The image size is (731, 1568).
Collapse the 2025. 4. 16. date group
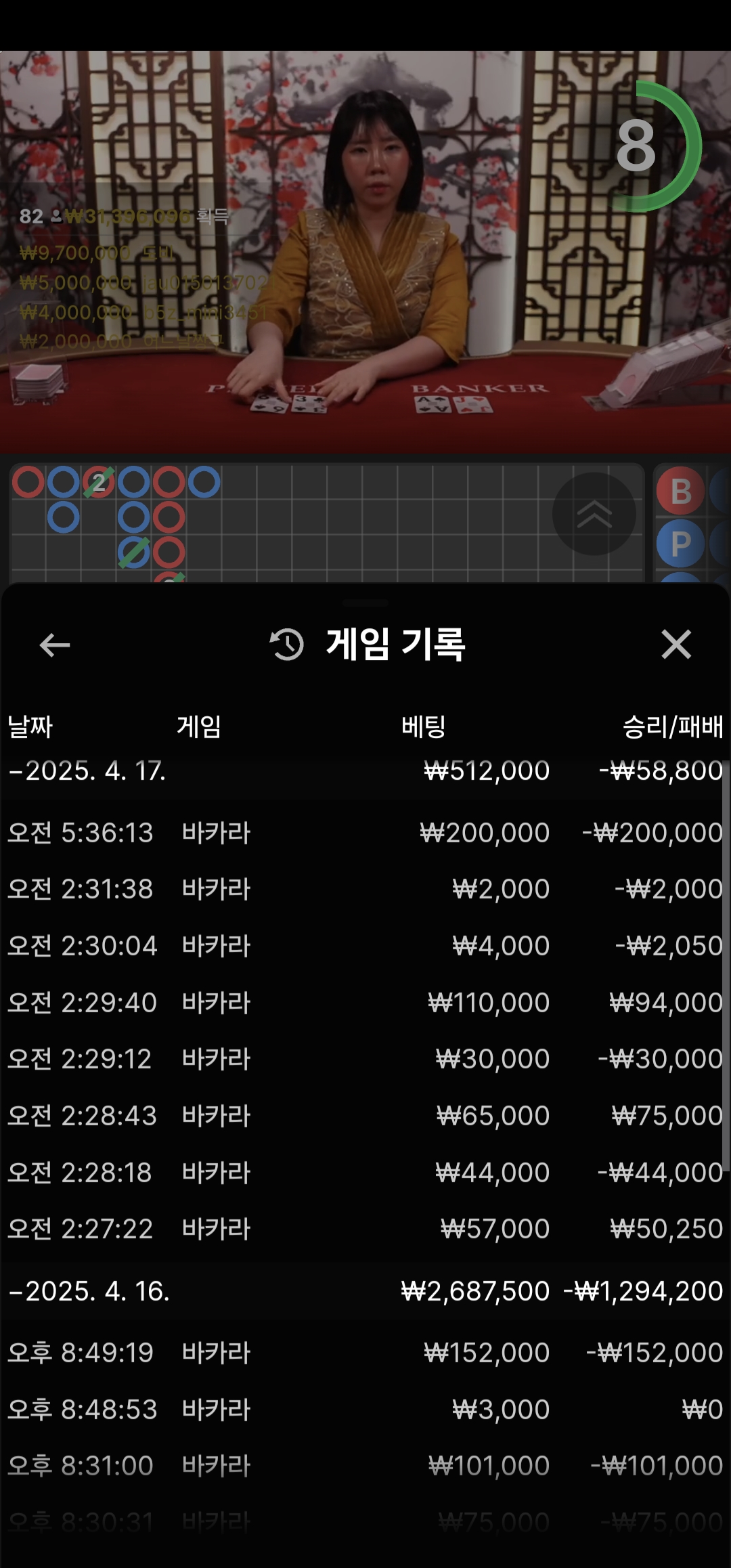coord(89,1291)
